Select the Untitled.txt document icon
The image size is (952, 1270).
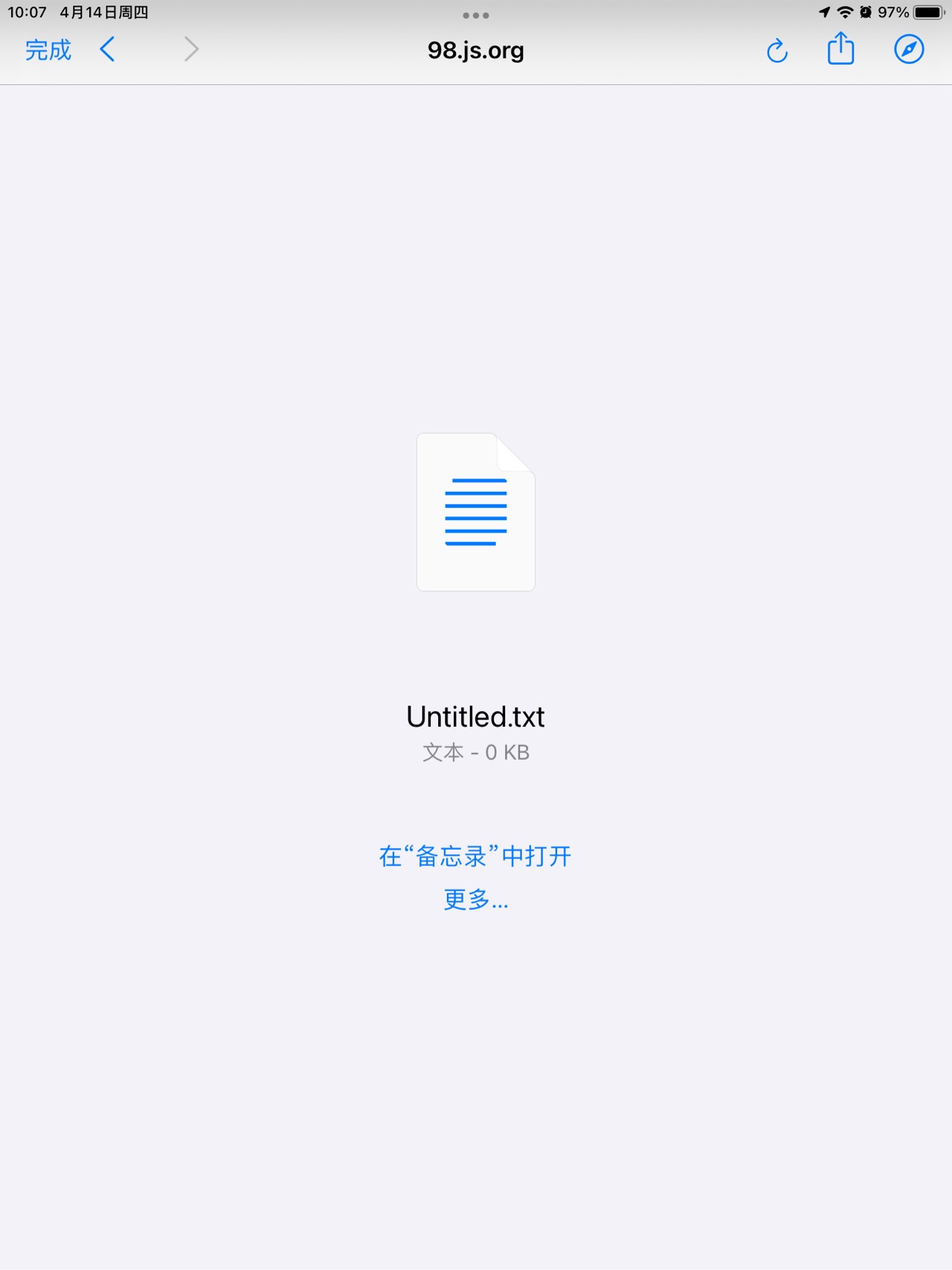pos(475,513)
